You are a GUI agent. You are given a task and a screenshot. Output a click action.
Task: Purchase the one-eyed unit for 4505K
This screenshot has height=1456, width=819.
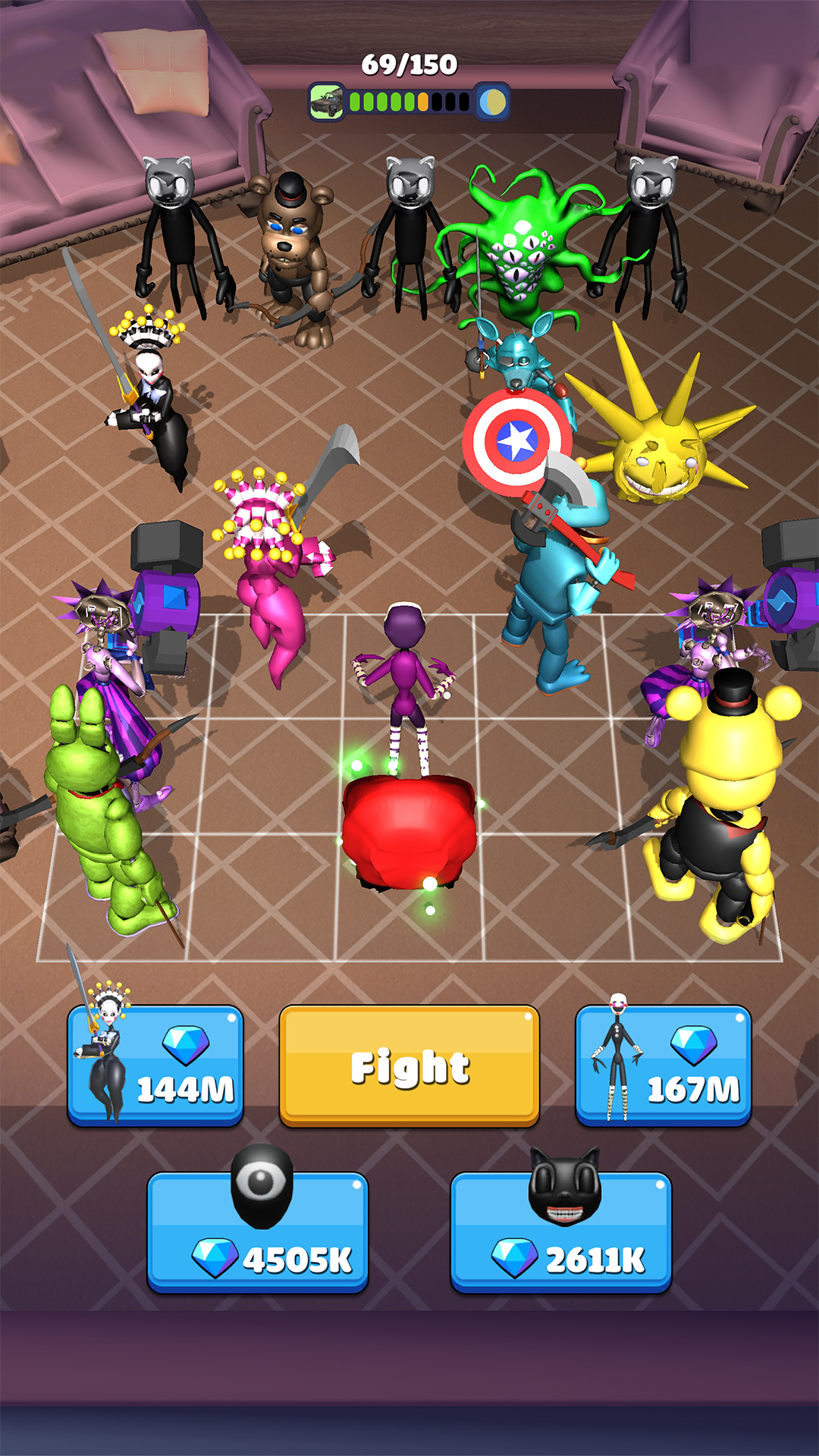[258, 1232]
